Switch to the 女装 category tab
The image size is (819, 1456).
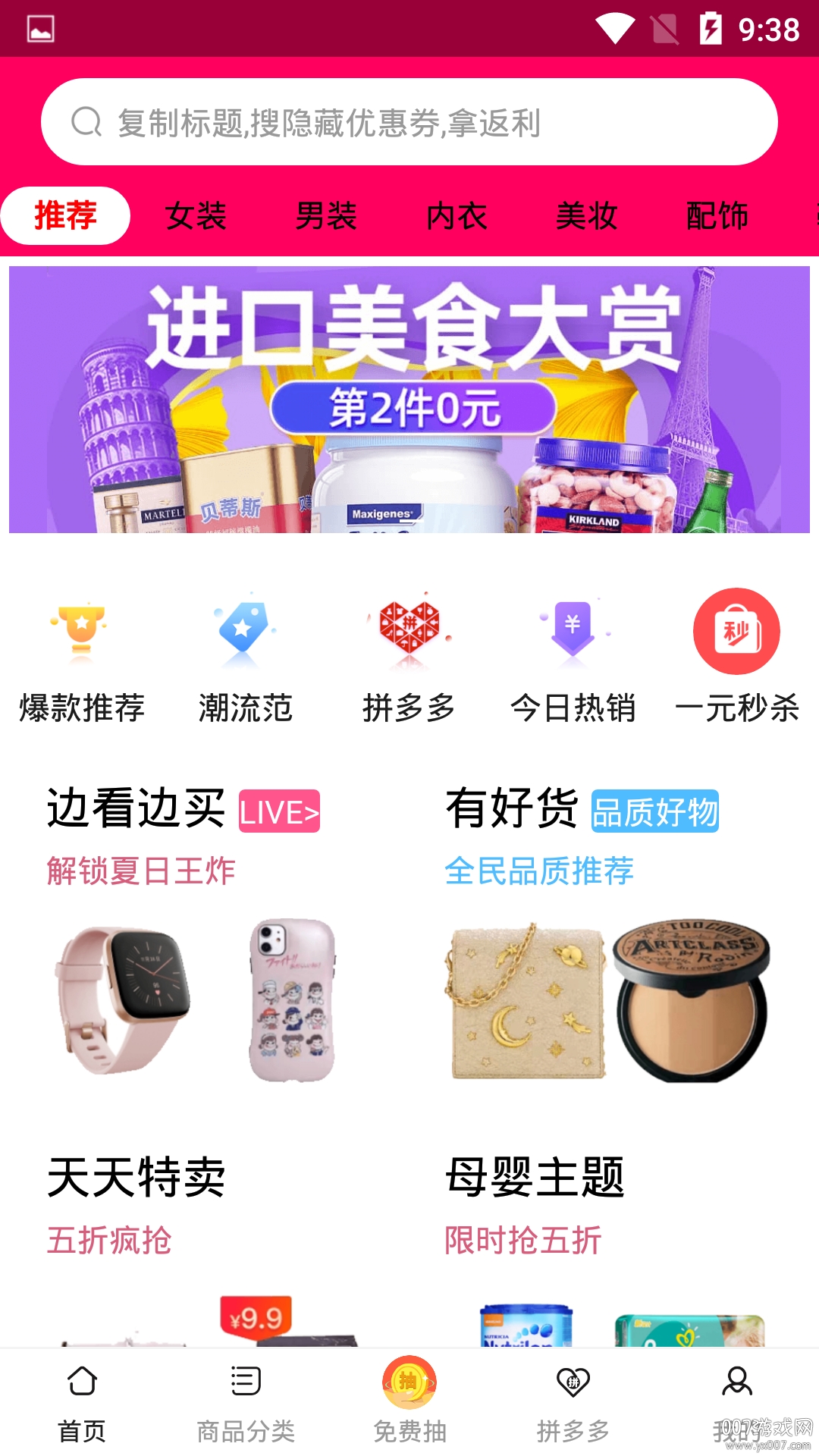coord(196,216)
